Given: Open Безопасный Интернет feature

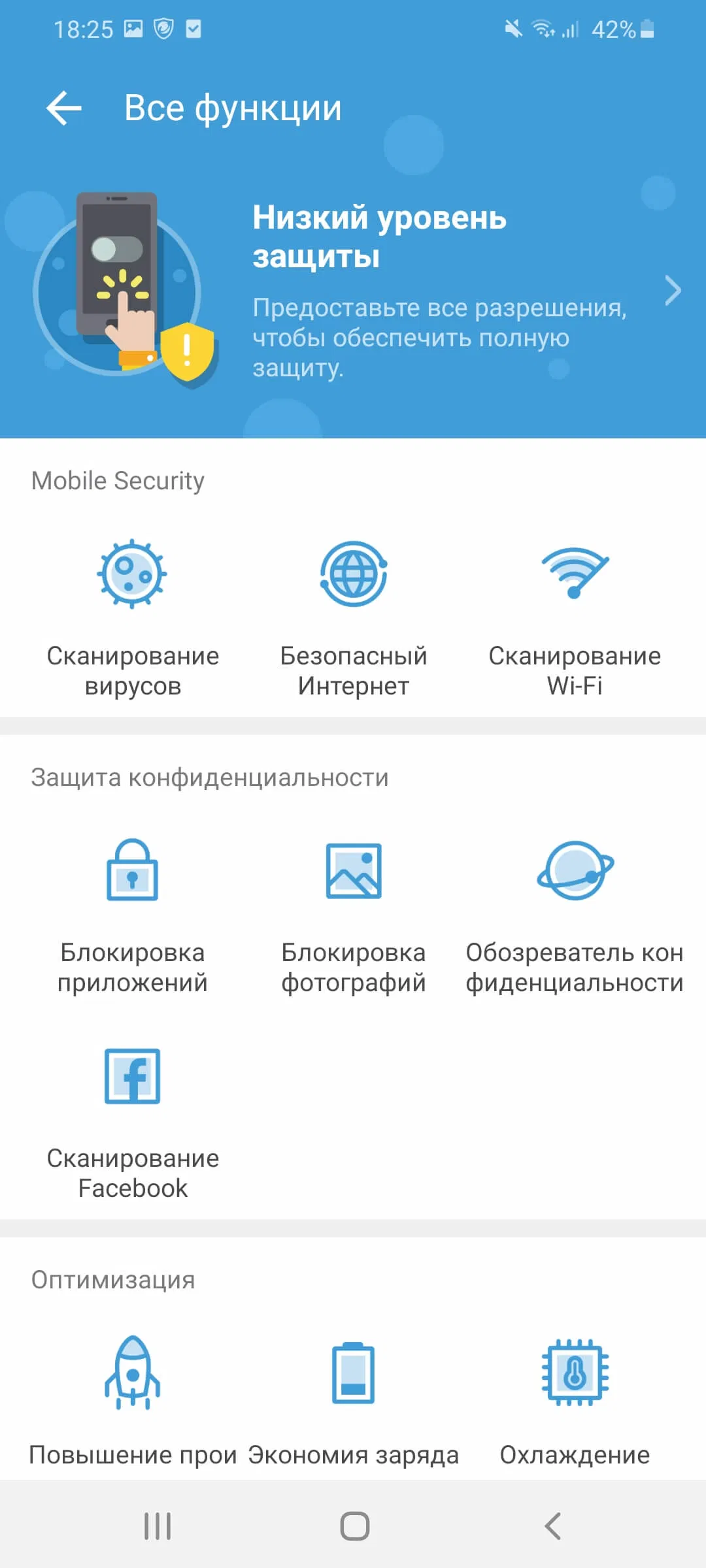Looking at the screenshot, I should pyautogui.click(x=354, y=617).
